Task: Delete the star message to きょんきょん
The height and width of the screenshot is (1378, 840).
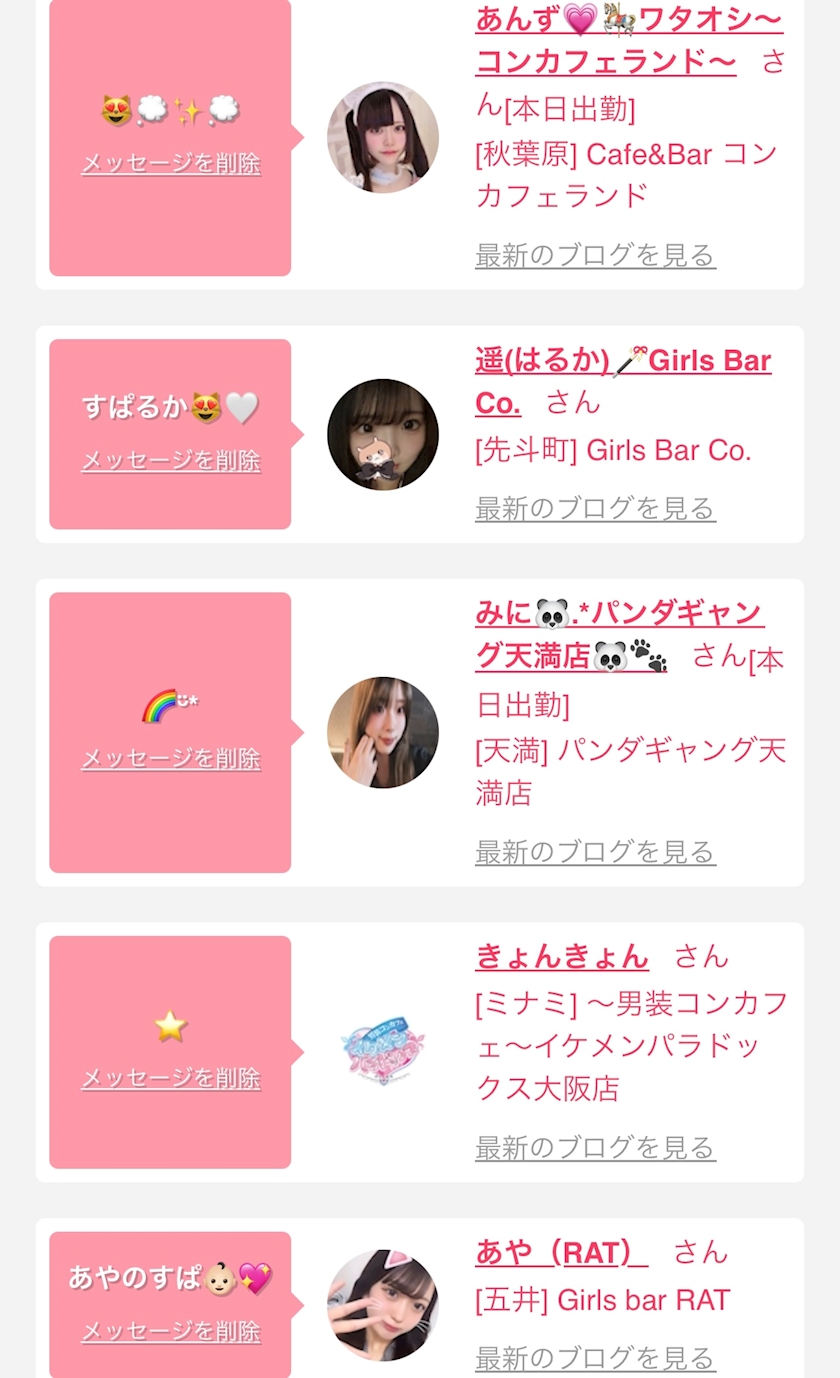Action: pos(171,1079)
